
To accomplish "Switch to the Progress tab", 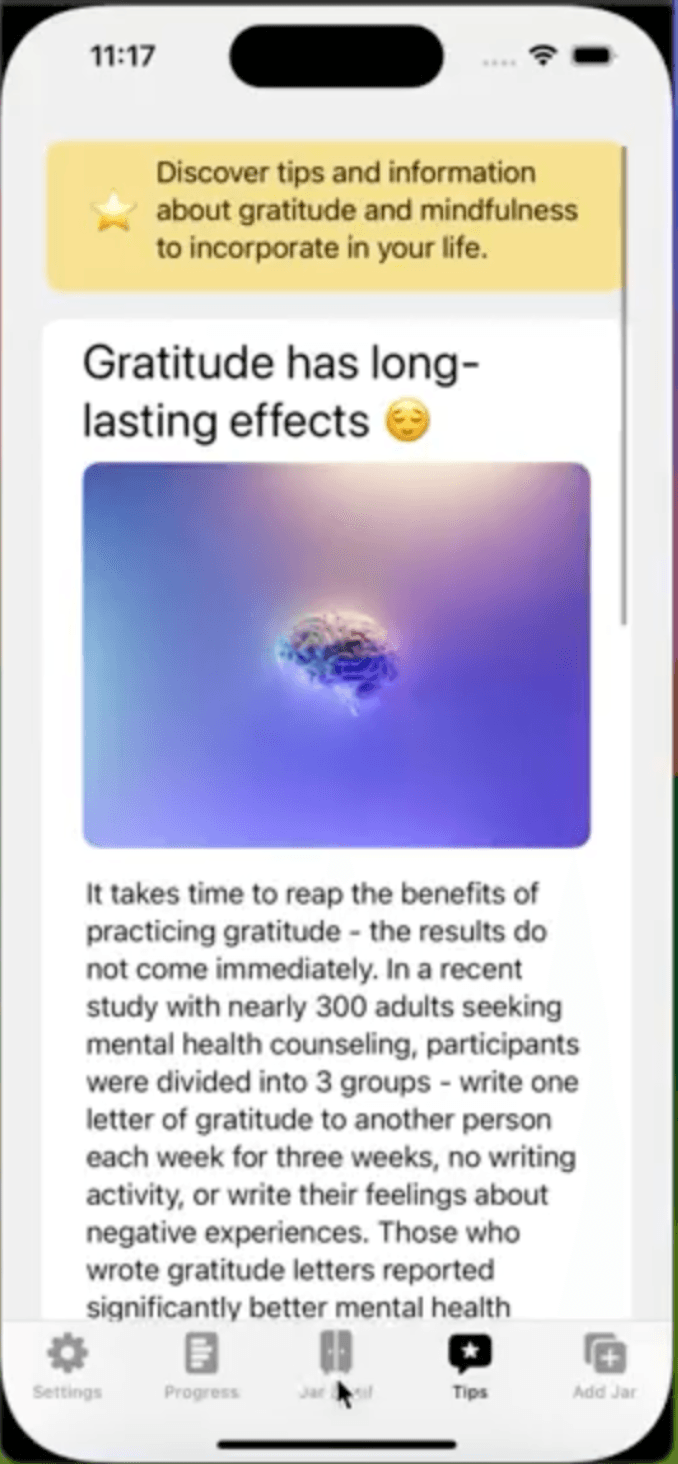I will coord(201,1366).
